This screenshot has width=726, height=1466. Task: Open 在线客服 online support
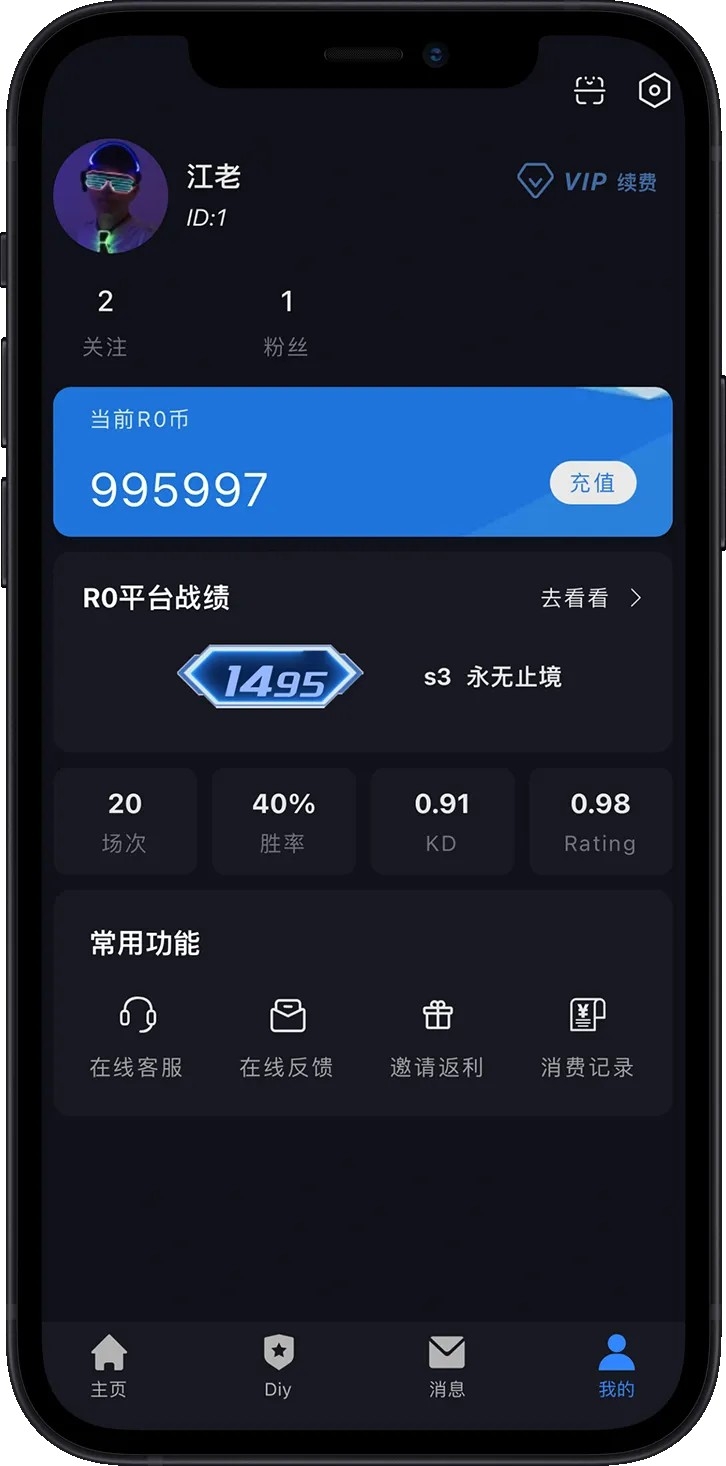pyautogui.click(x=137, y=1038)
